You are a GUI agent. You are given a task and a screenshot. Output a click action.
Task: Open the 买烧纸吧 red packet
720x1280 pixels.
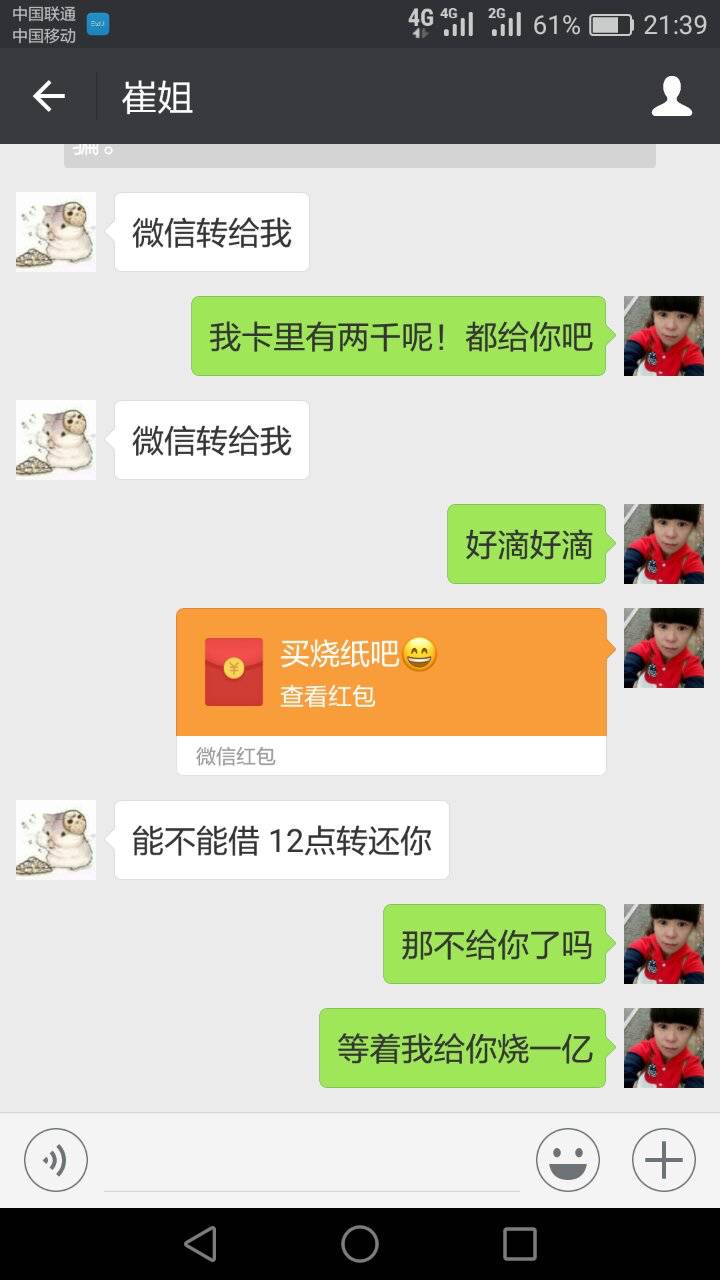[391, 673]
